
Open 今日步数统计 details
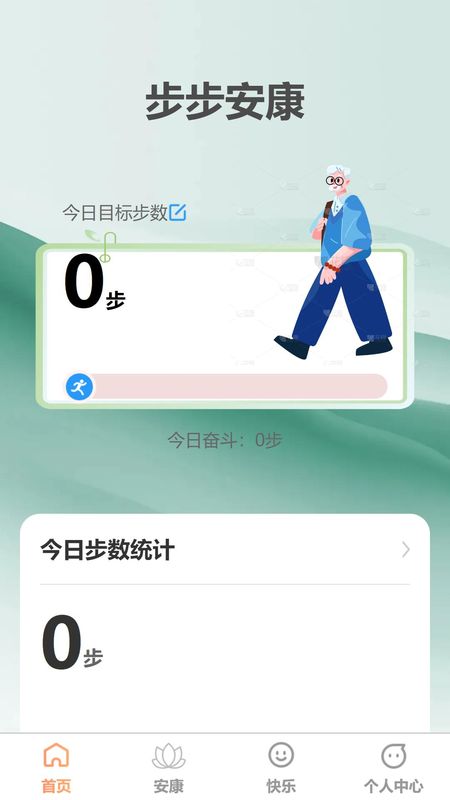225,550
